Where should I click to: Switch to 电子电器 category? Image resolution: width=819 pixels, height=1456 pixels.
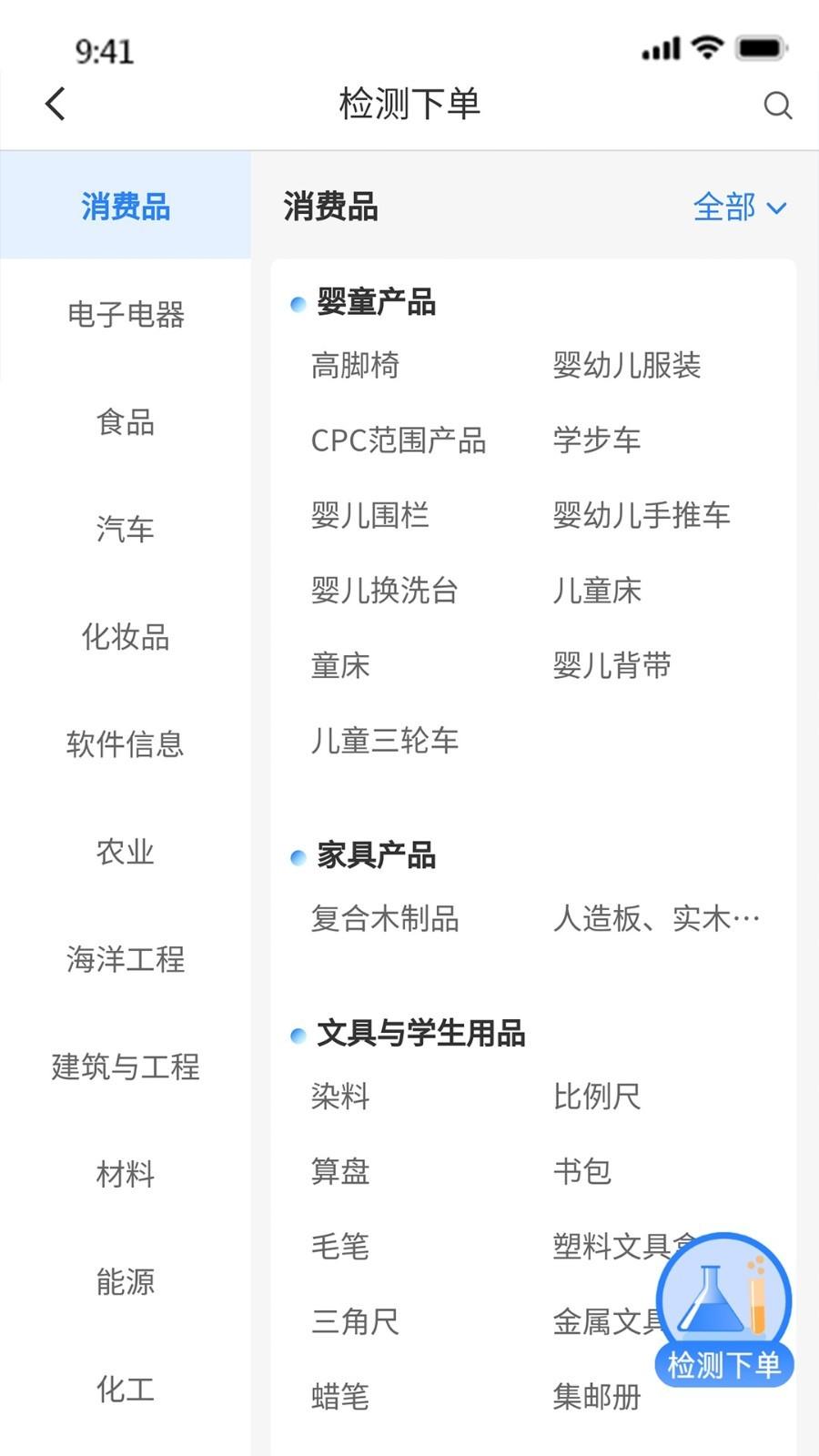tap(126, 314)
